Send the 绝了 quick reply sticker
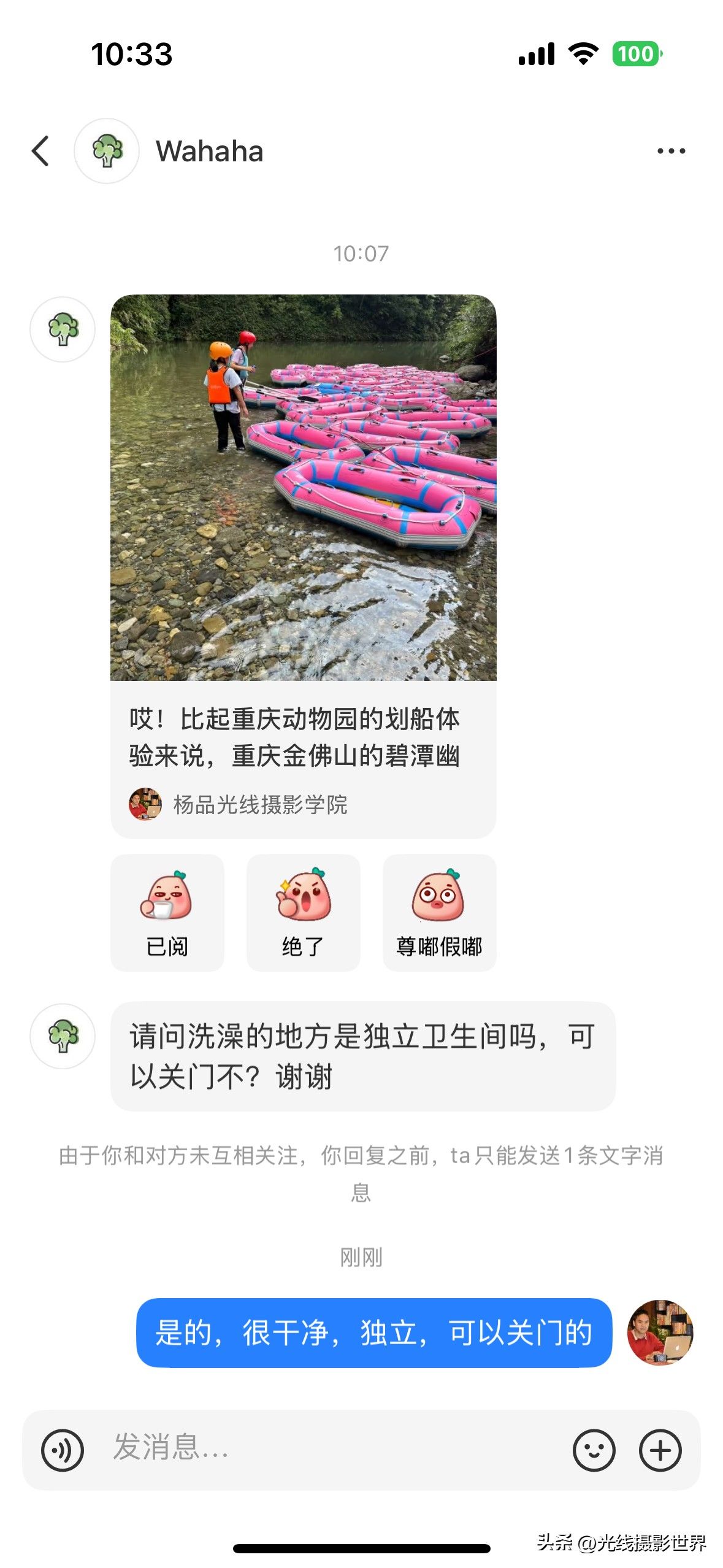Screen dimensions: 723x1568 point(303,912)
